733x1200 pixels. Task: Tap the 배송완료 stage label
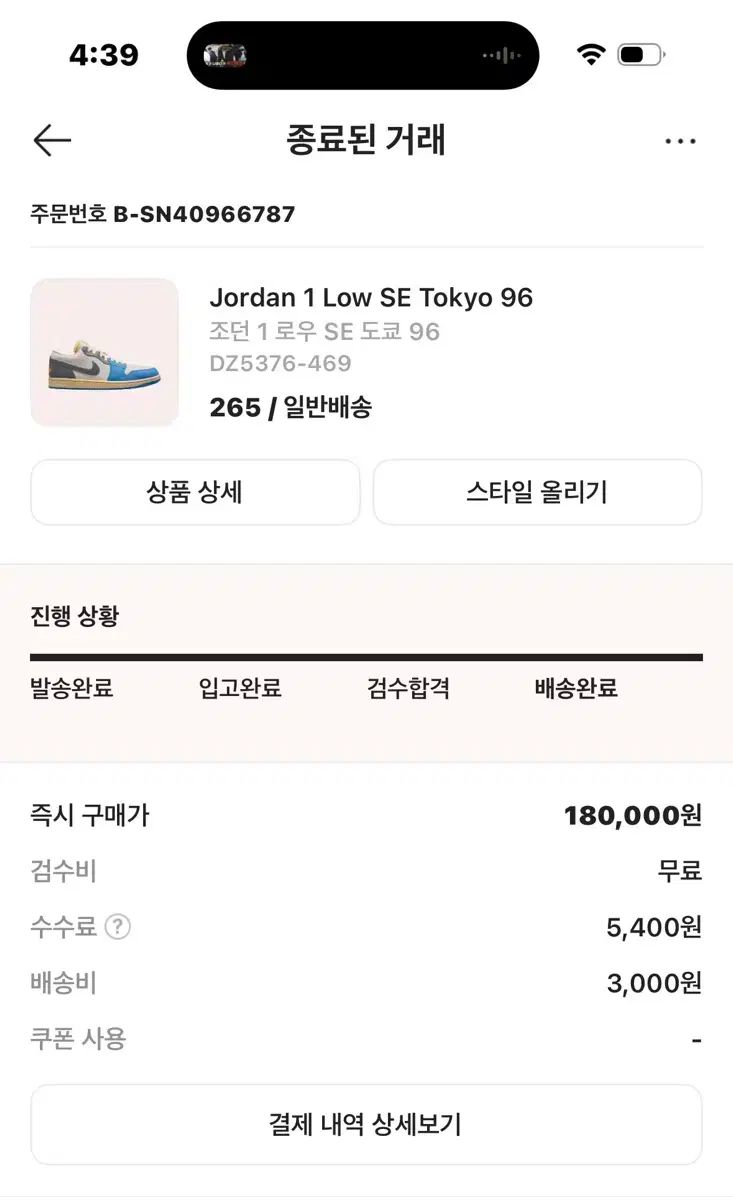pyautogui.click(x=577, y=688)
